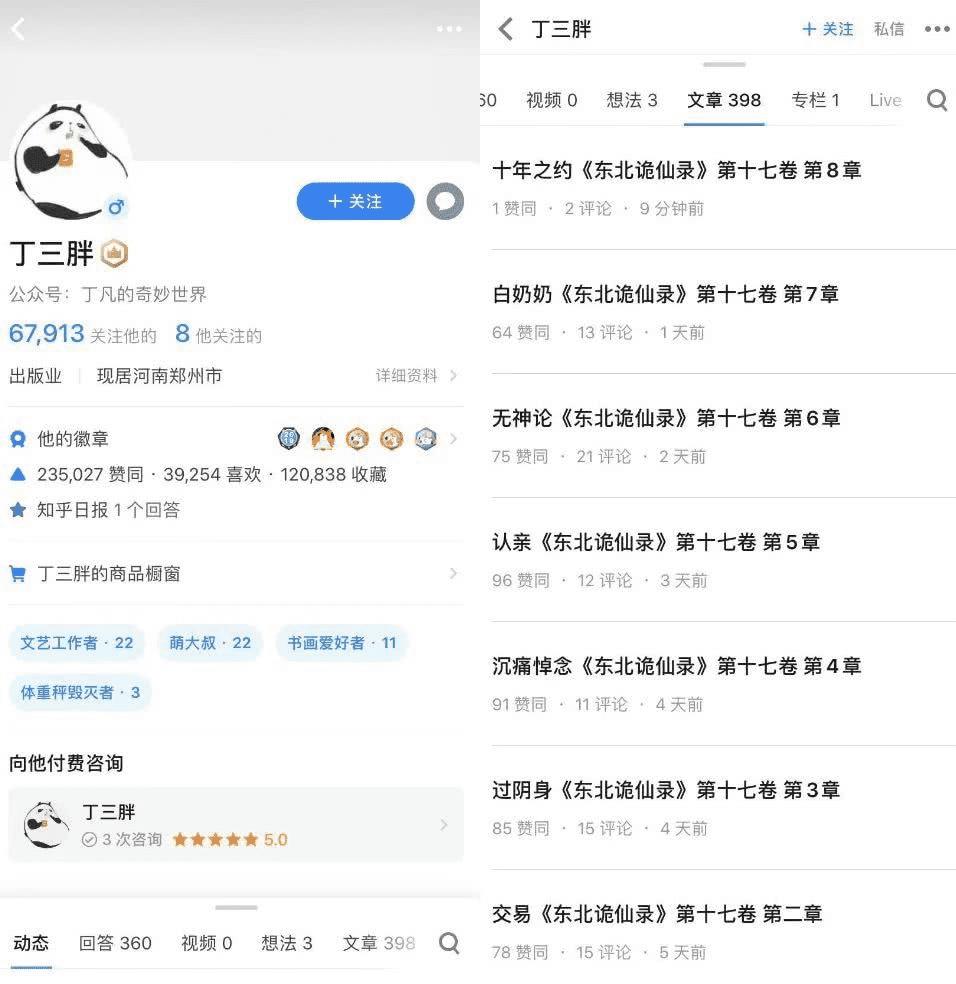Open 丁三胖的商品橱窗 shop window
The image size is (956, 984).
coord(235,574)
